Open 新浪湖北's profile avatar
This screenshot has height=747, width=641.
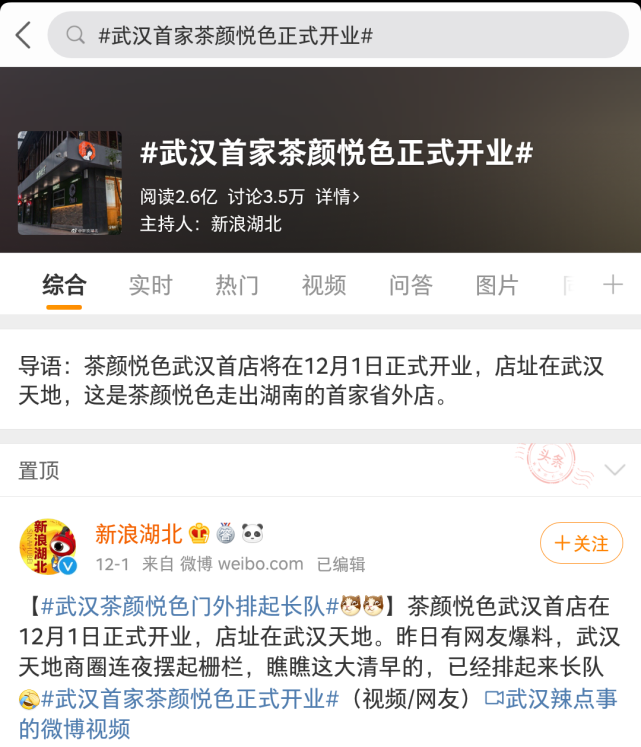48,547
